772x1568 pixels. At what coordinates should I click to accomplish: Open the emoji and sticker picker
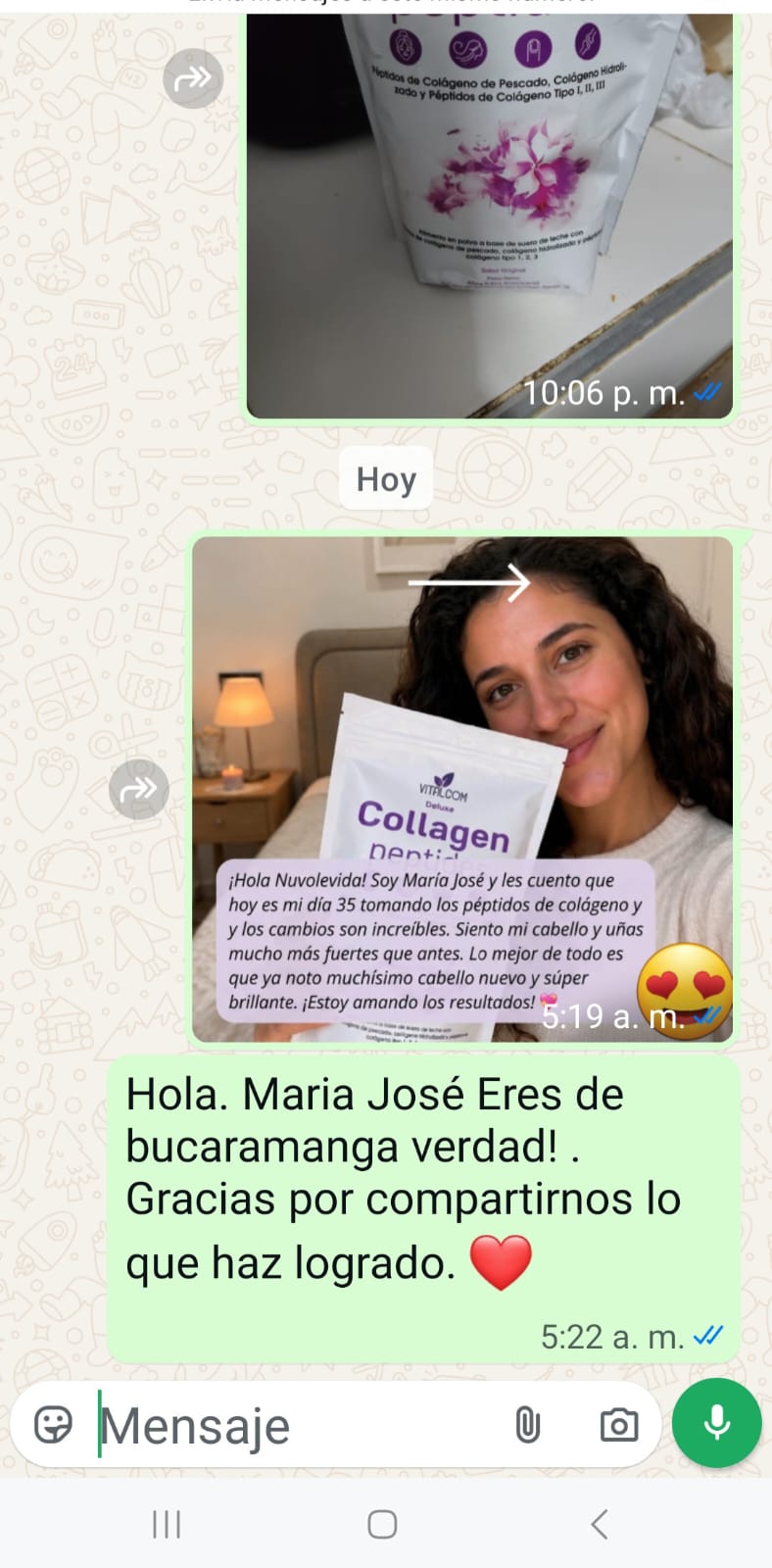[54, 1424]
